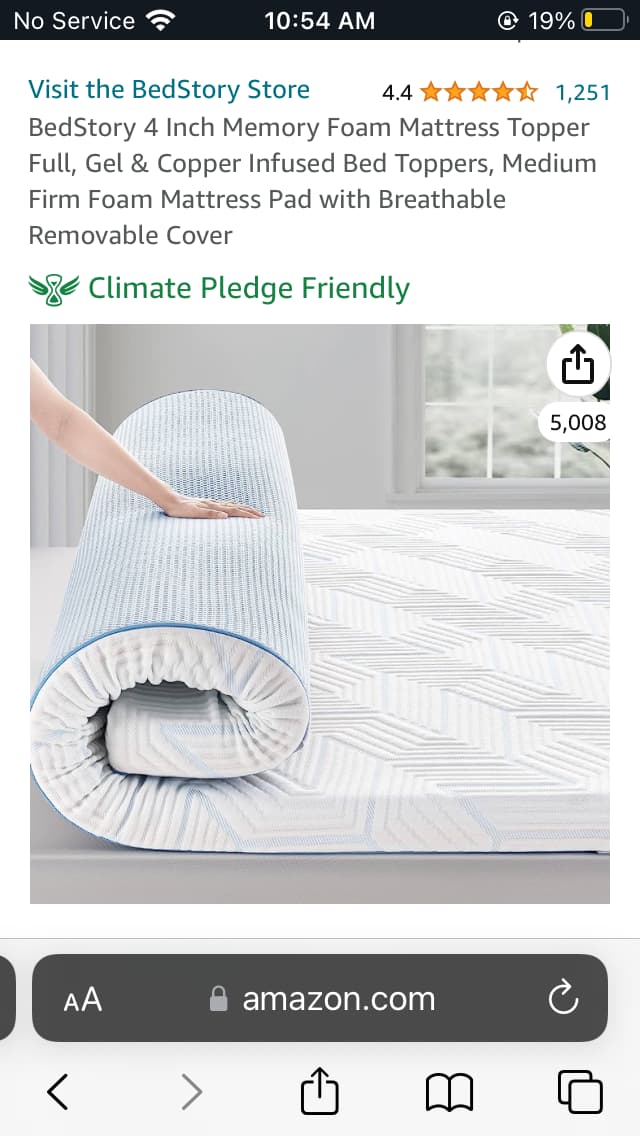640x1136 pixels.
Task: Visit the BedStory Store link
Action: [x=169, y=89]
